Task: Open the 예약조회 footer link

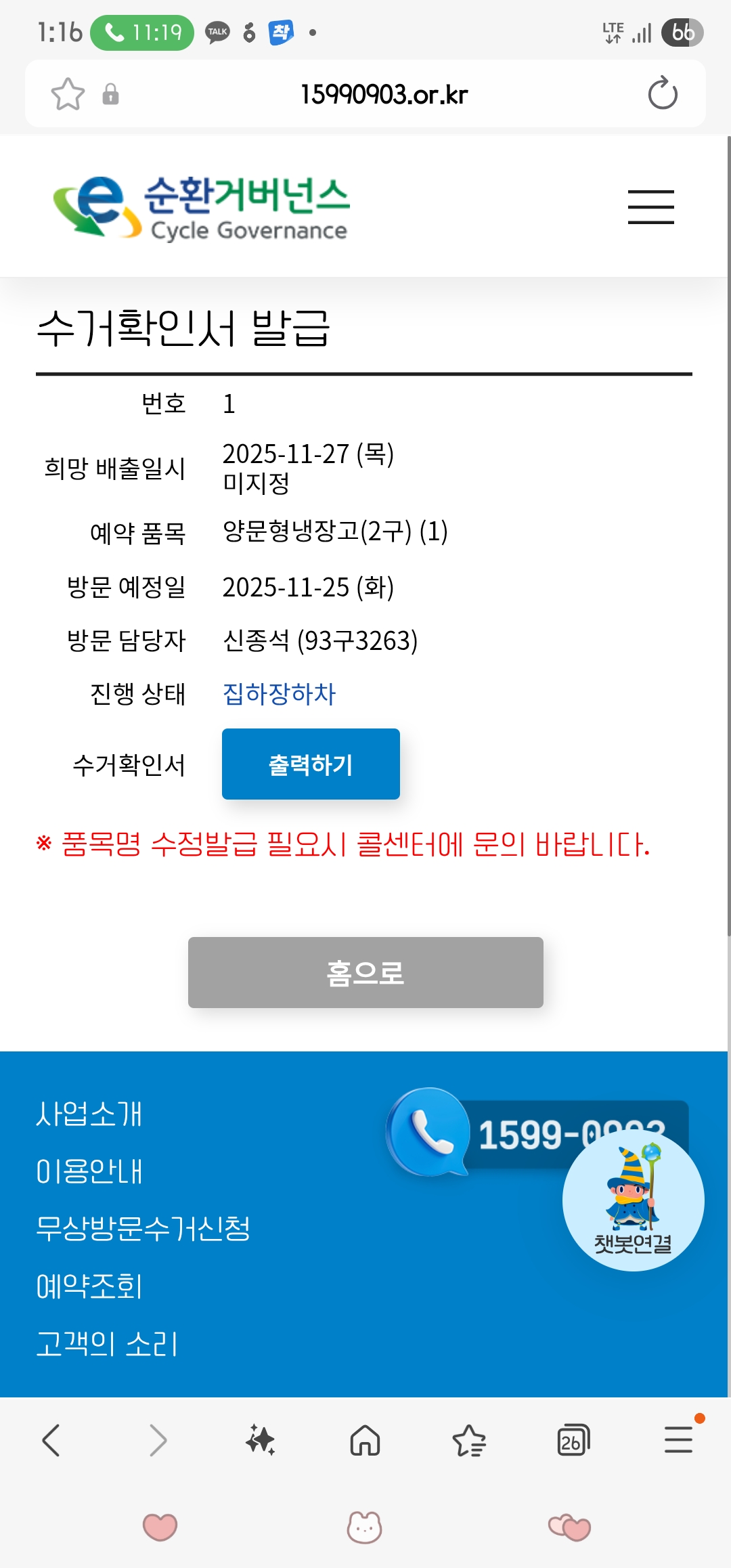Action: point(89,1286)
